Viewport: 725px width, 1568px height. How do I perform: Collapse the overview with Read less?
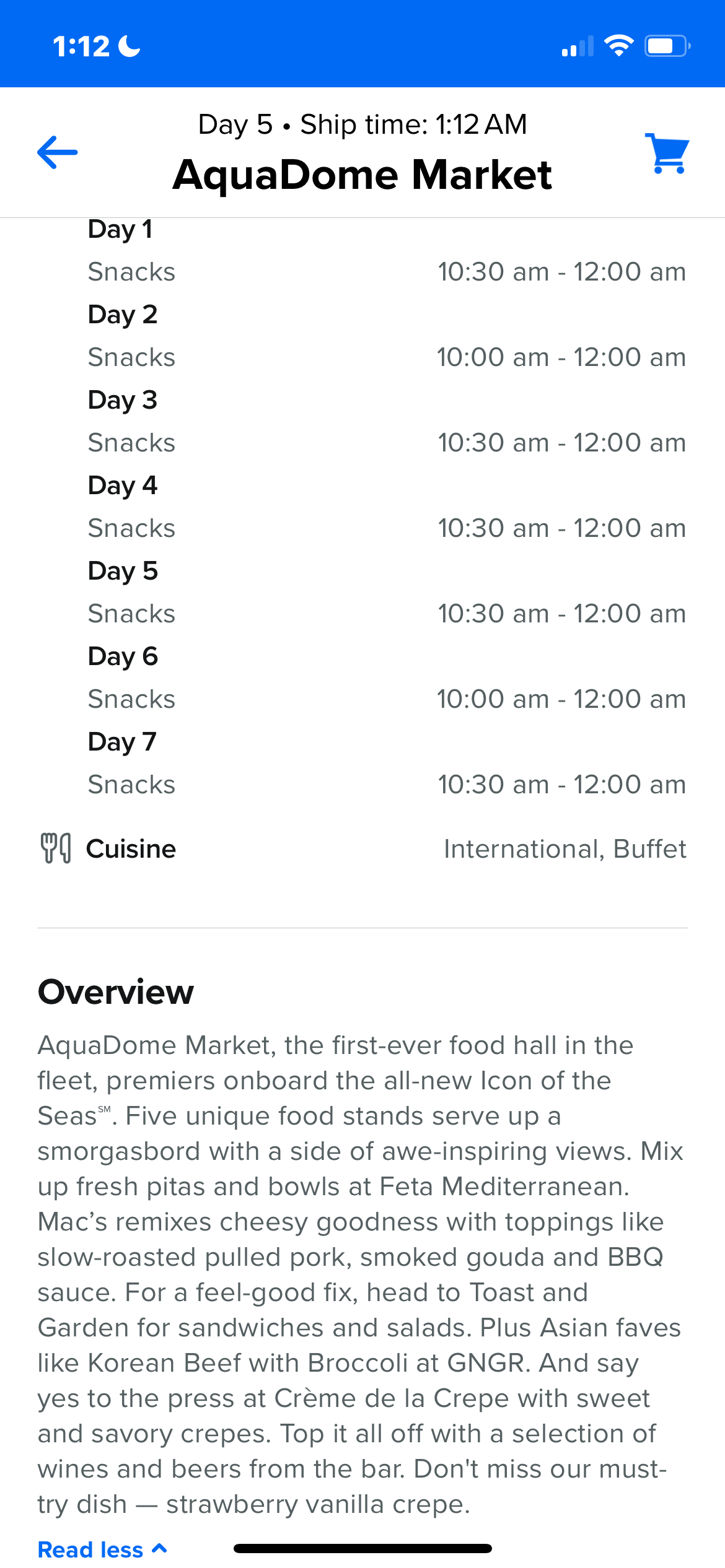(102, 1549)
